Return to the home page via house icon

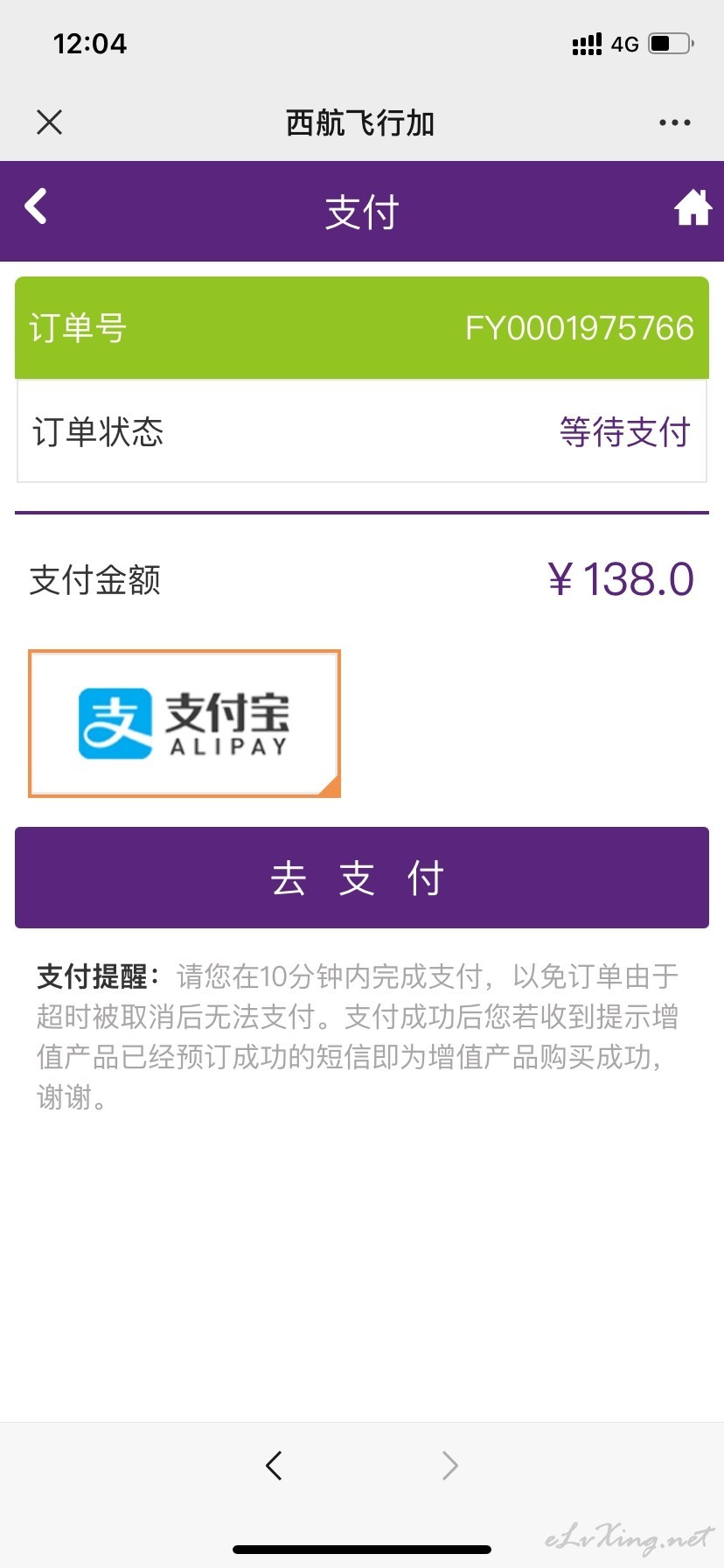693,208
